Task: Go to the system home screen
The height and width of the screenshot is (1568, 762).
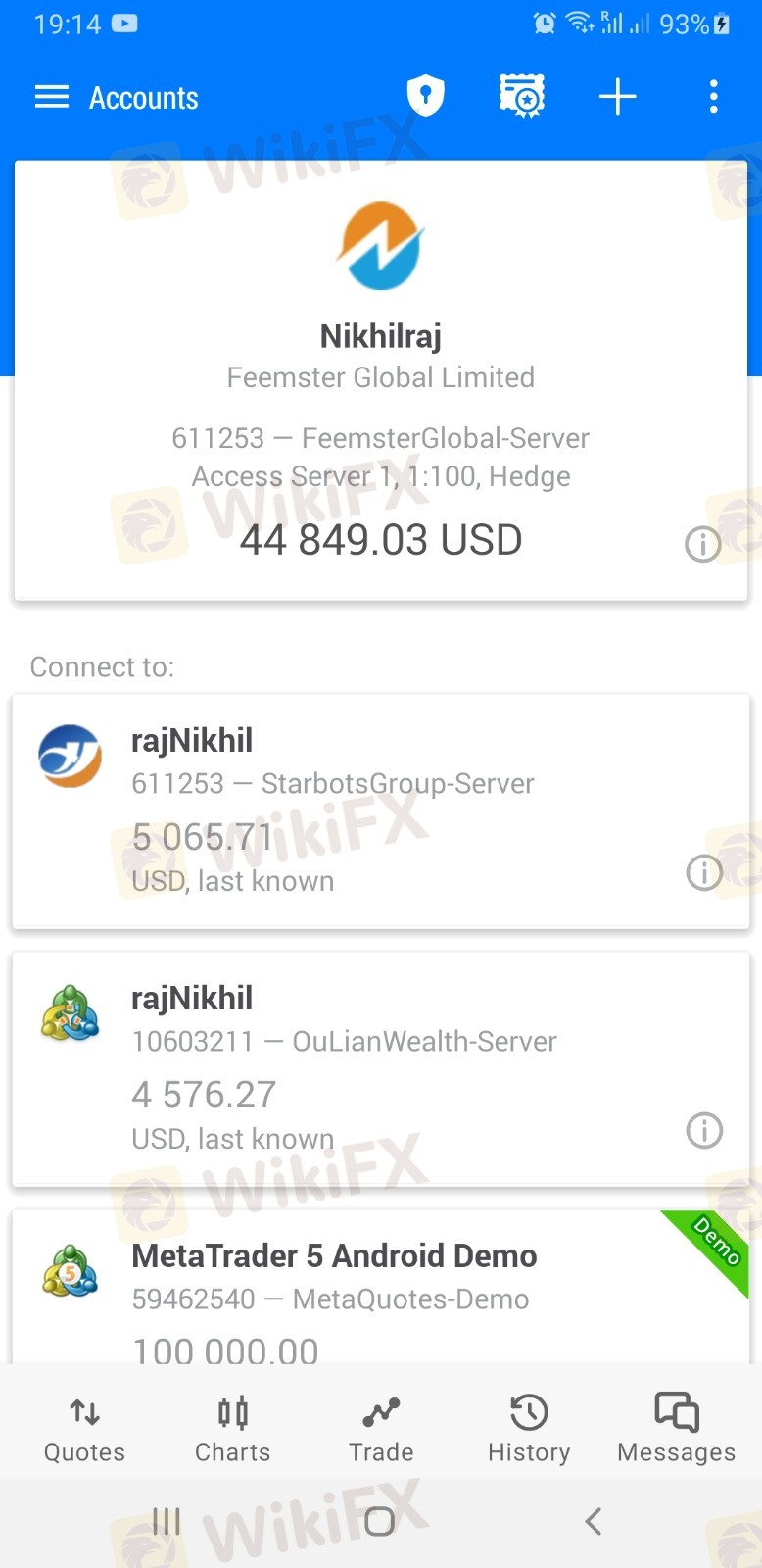Action: coord(379,1521)
